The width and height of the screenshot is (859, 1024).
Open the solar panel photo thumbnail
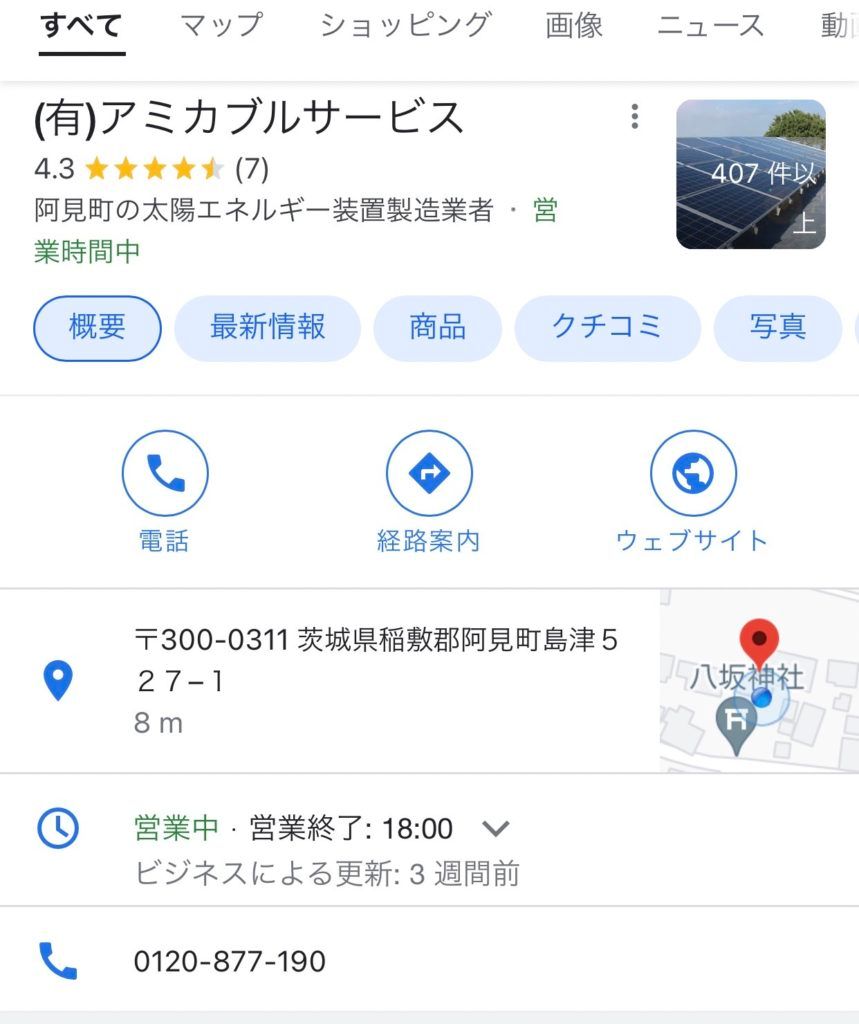coord(751,176)
